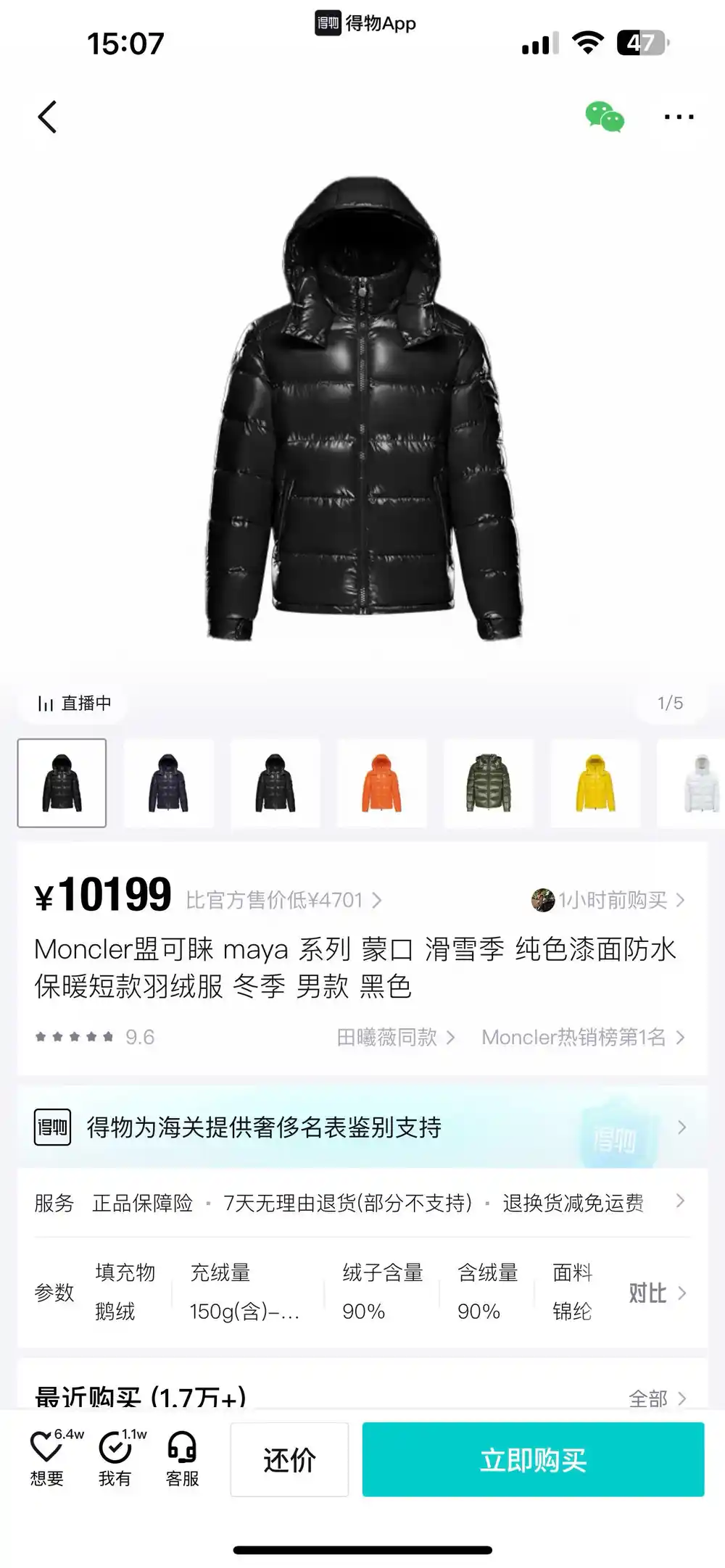Select the olive green jacket thumbnail
This screenshot has width=725, height=1568.
click(488, 783)
